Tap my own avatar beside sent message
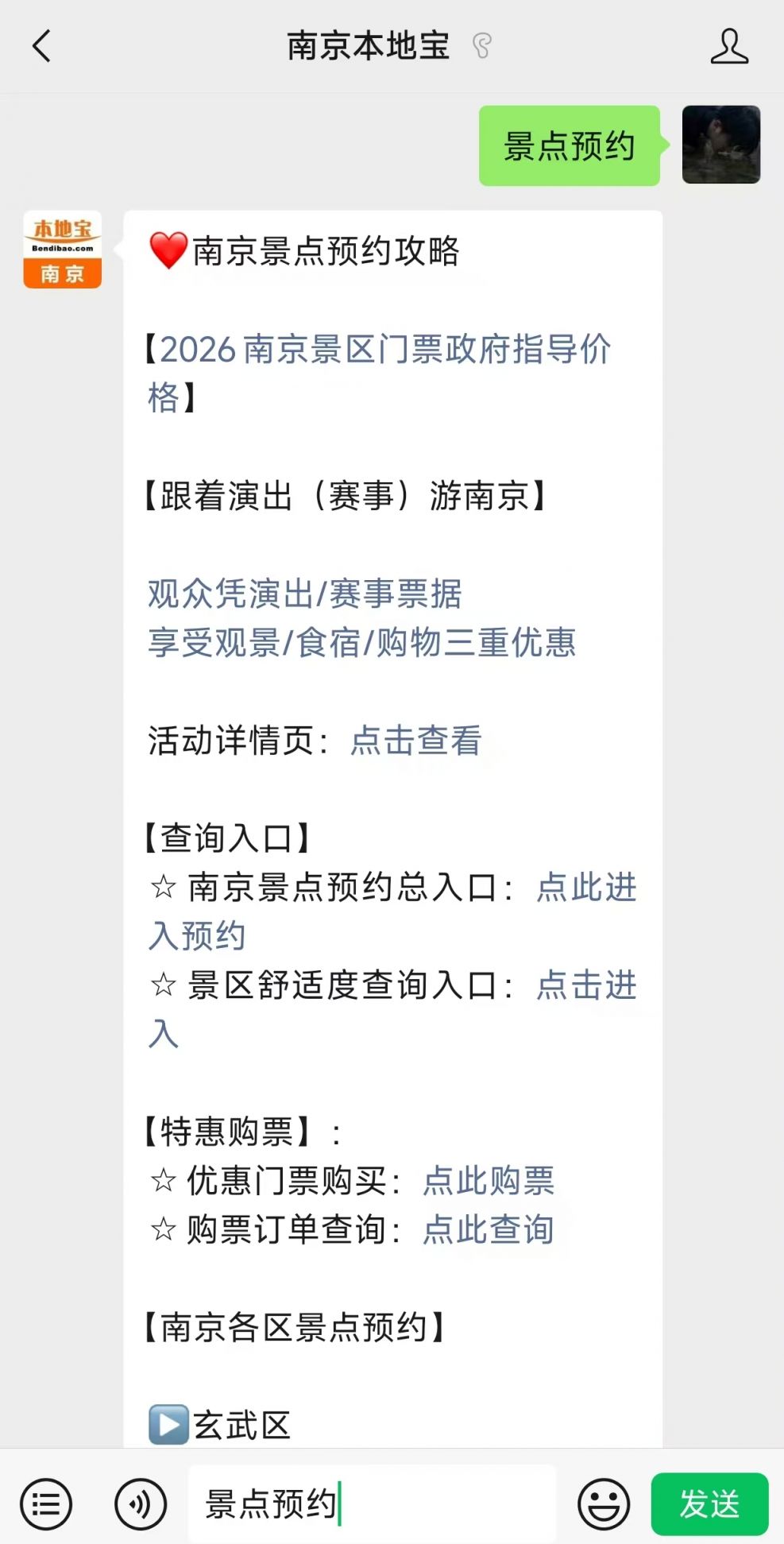Viewport: 784px width, 1544px height. tap(721, 145)
